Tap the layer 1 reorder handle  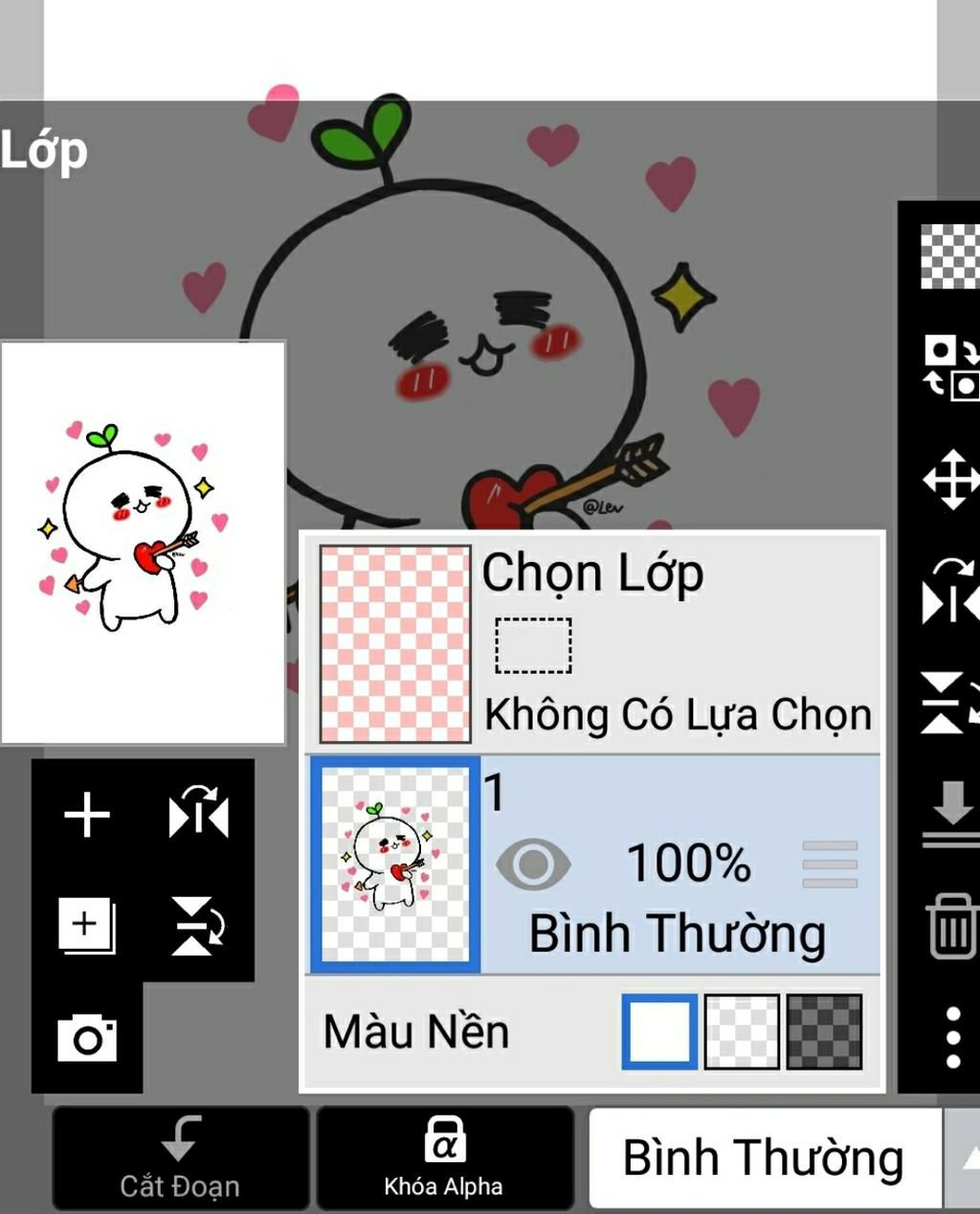(830, 865)
